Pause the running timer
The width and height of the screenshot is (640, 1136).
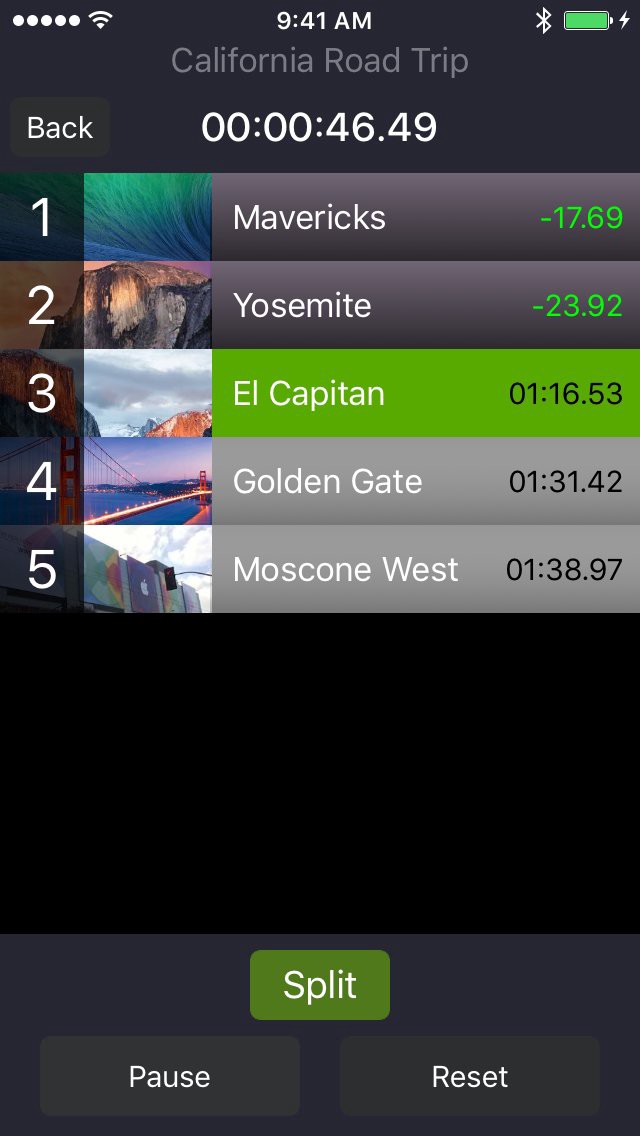point(170,1076)
